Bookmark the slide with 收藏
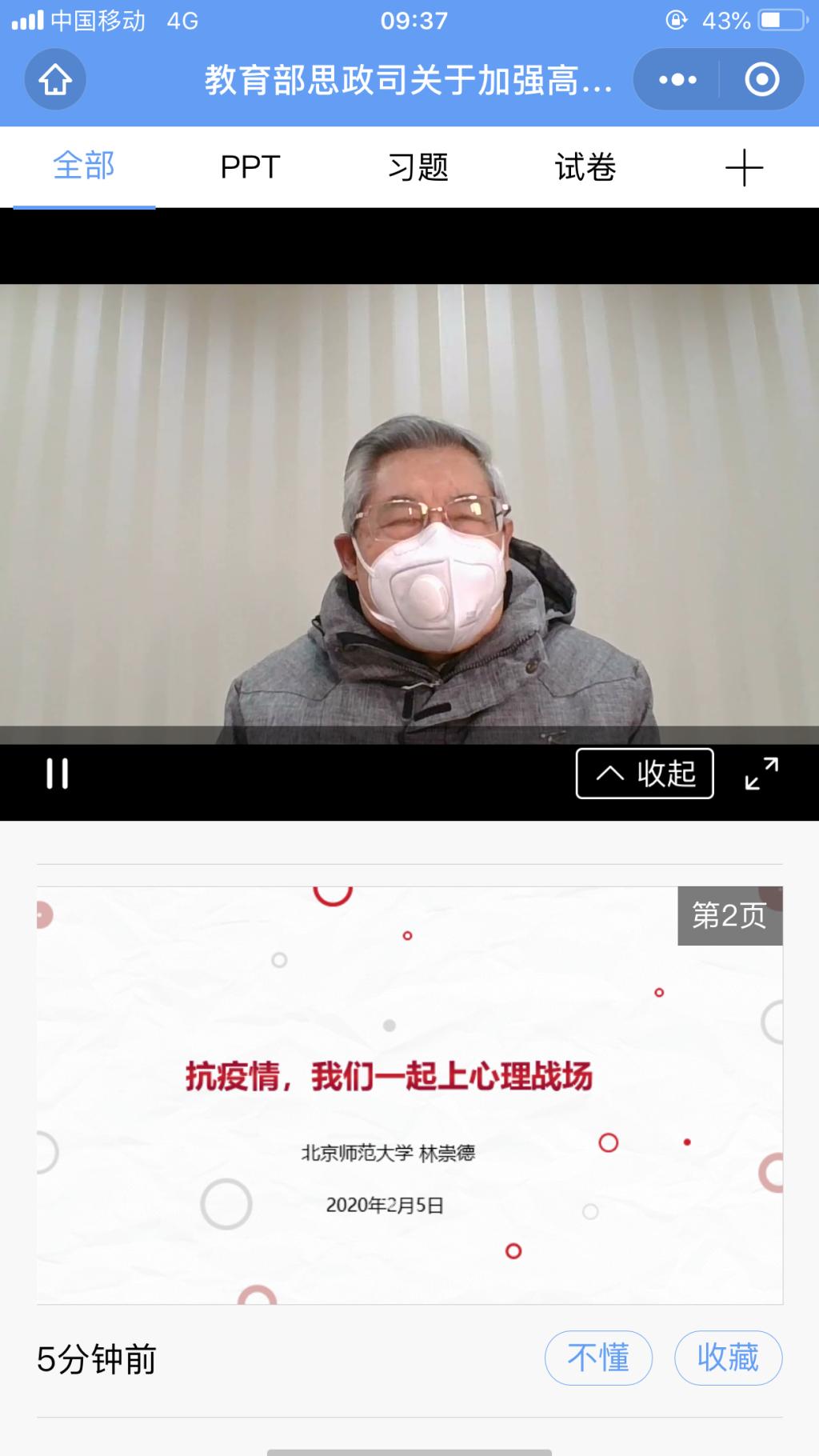Screen dimensions: 819x1456 coord(728,1358)
